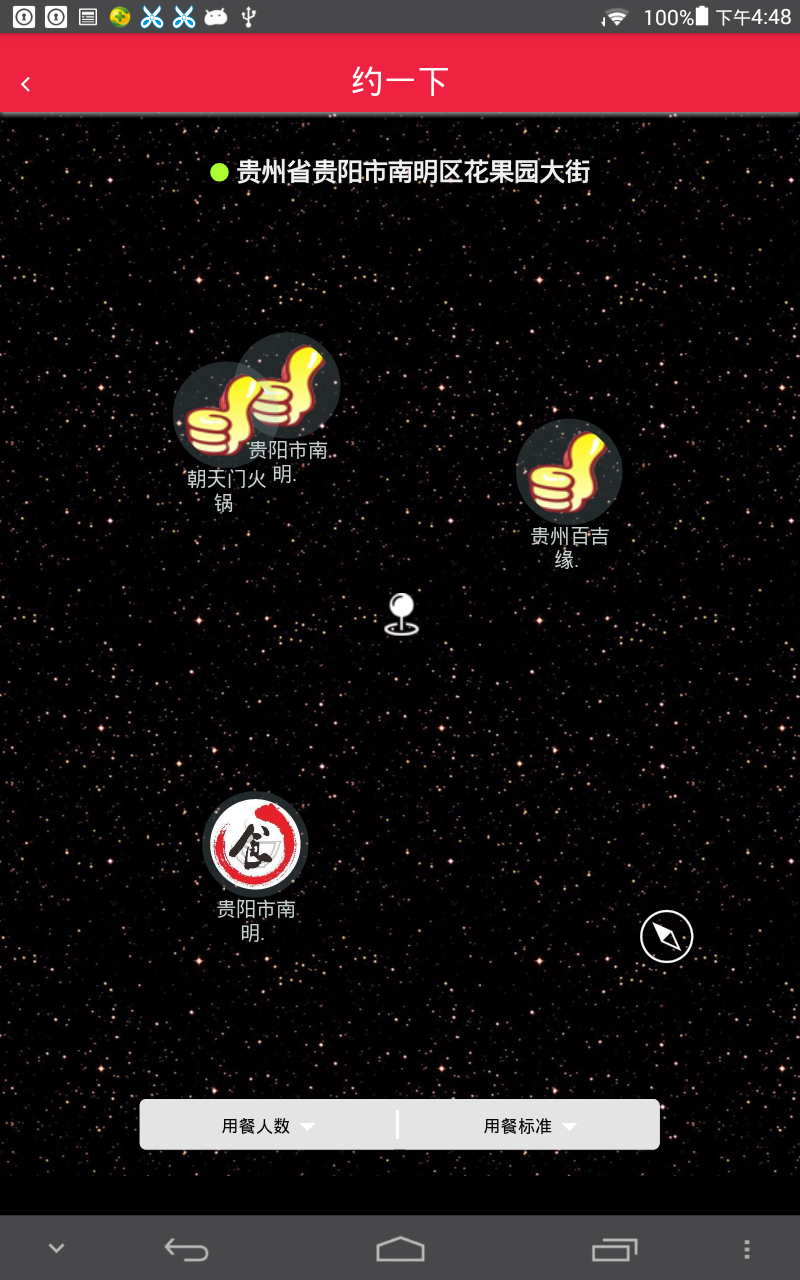The width and height of the screenshot is (800, 1280).
Task: Tap the compass icon
Action: (x=667, y=937)
